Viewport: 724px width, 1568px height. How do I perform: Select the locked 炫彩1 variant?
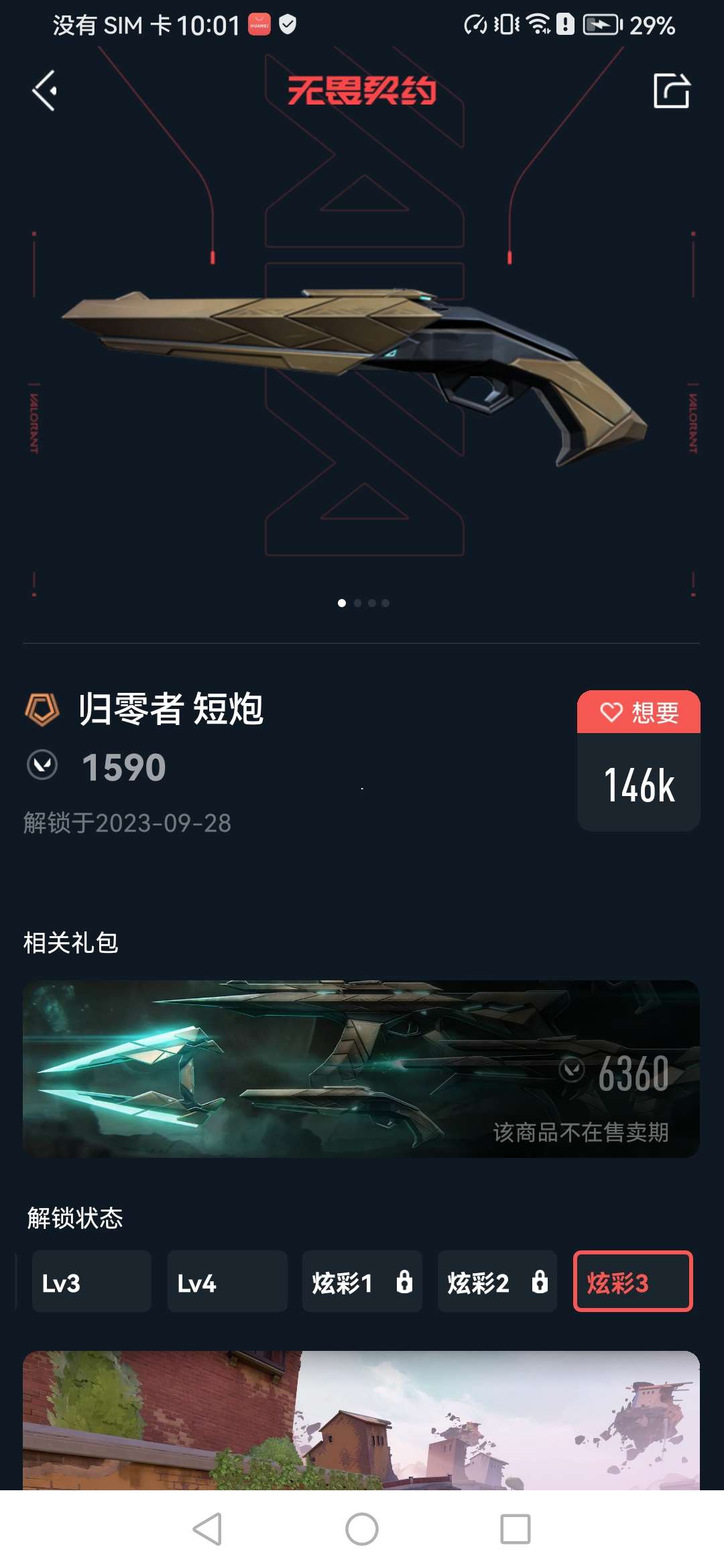pyautogui.click(x=362, y=1281)
